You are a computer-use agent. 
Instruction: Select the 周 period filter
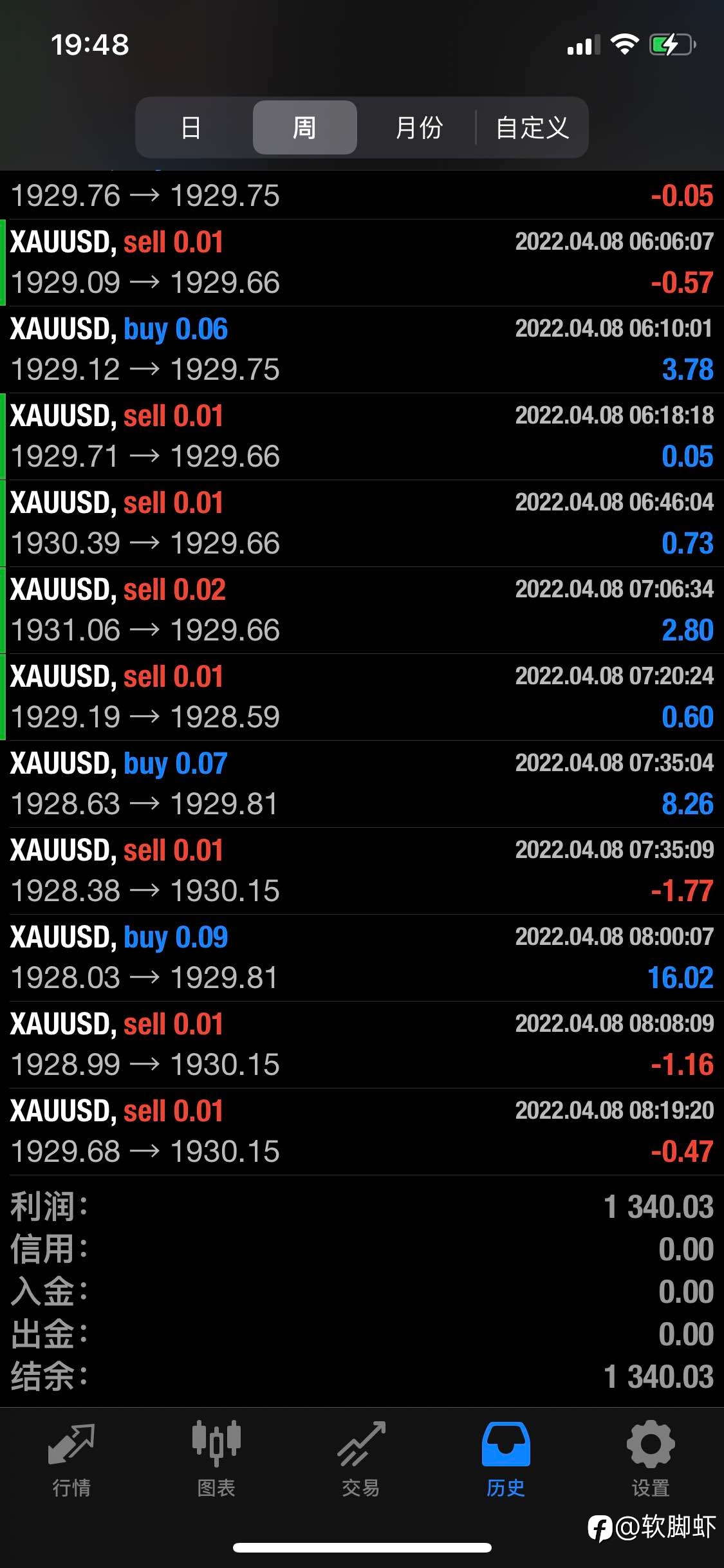click(x=304, y=127)
